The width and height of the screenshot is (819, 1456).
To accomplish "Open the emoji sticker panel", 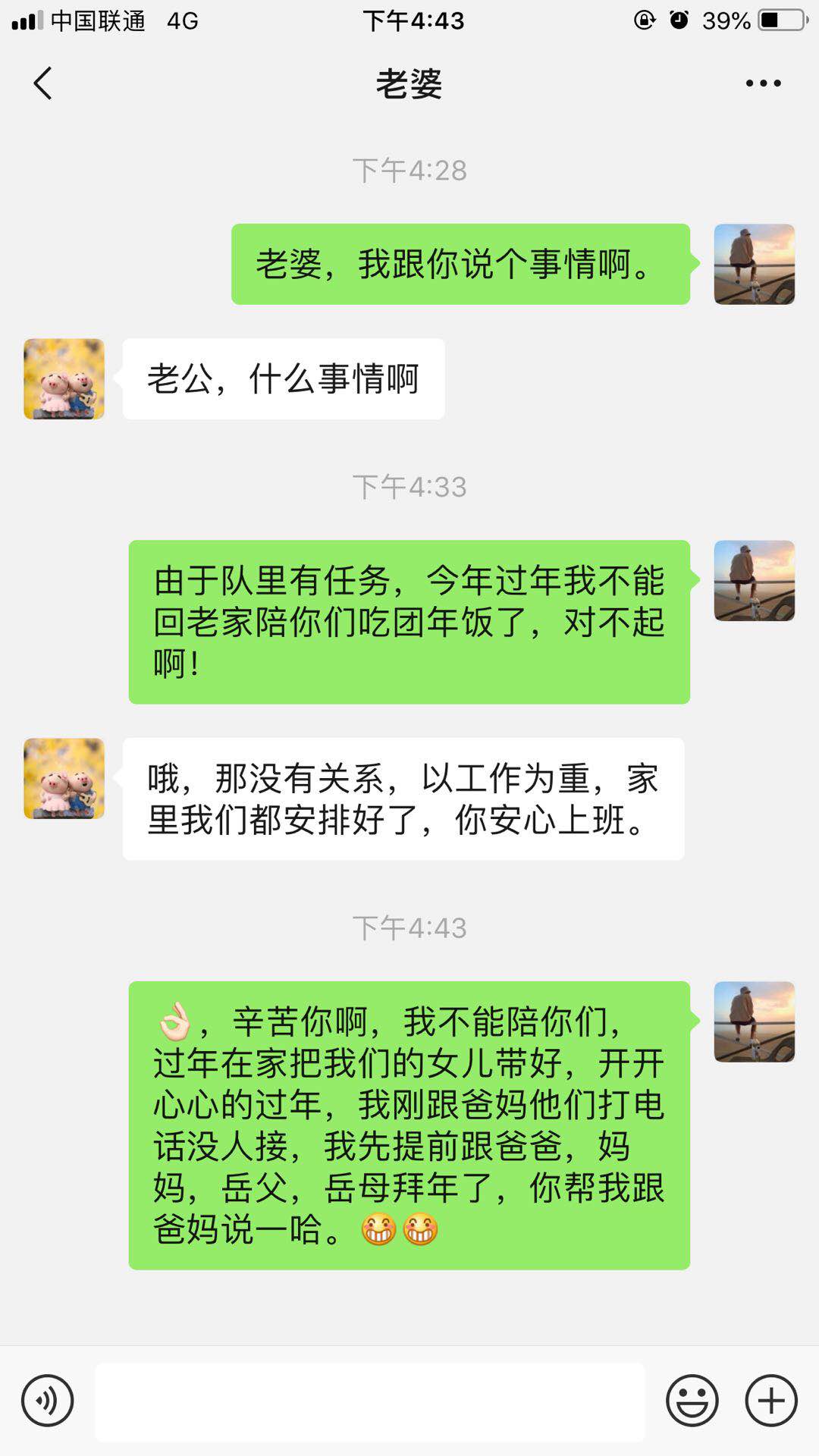I will (692, 1401).
